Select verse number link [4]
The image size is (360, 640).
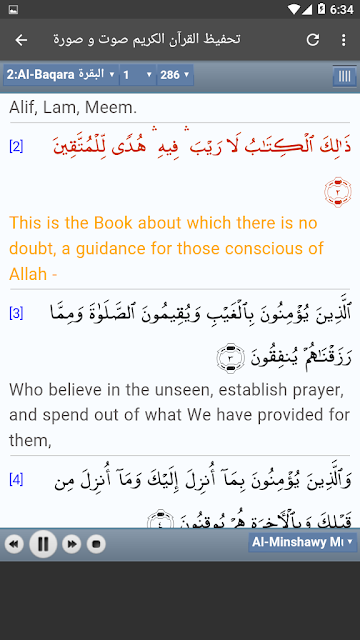[16, 480]
